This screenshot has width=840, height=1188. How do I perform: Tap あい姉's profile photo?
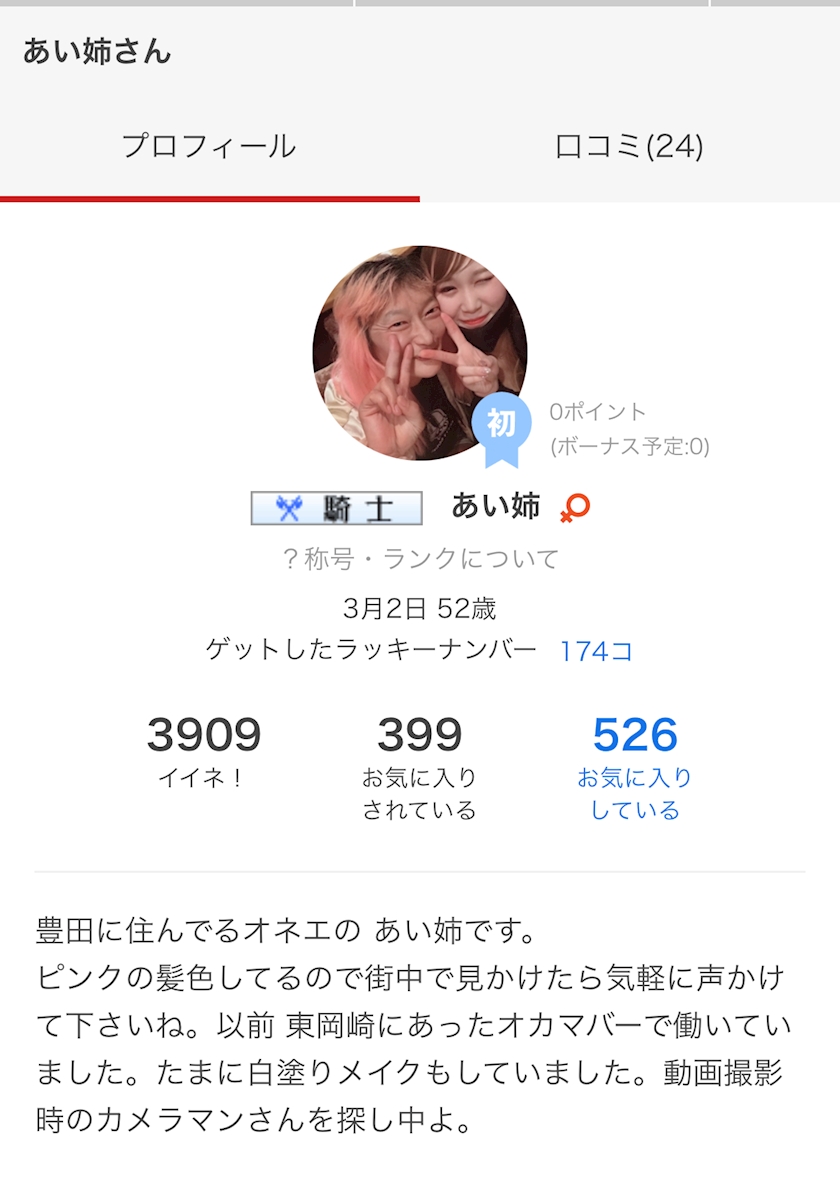pos(419,352)
